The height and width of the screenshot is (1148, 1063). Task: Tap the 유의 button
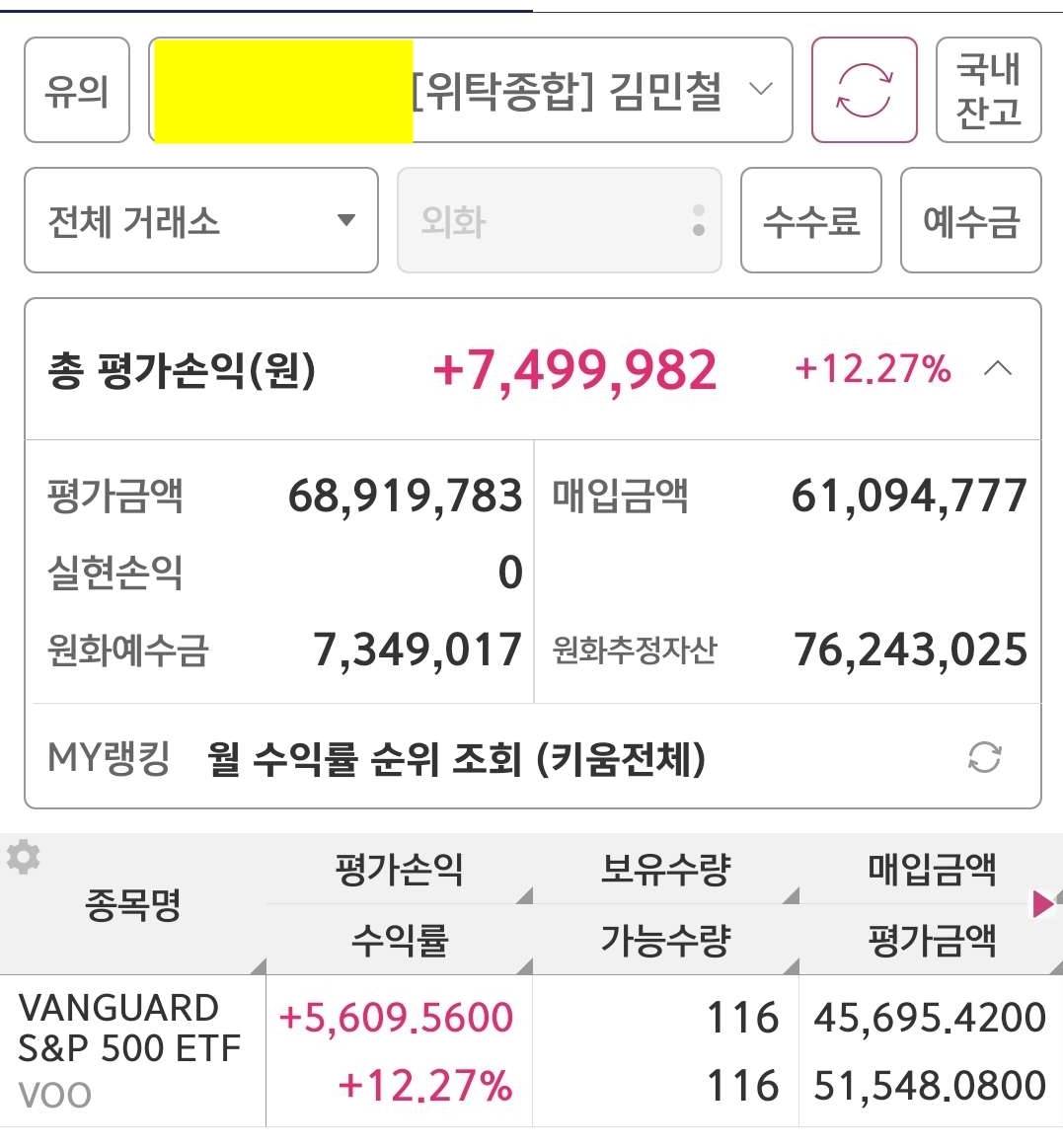pyautogui.click(x=76, y=90)
